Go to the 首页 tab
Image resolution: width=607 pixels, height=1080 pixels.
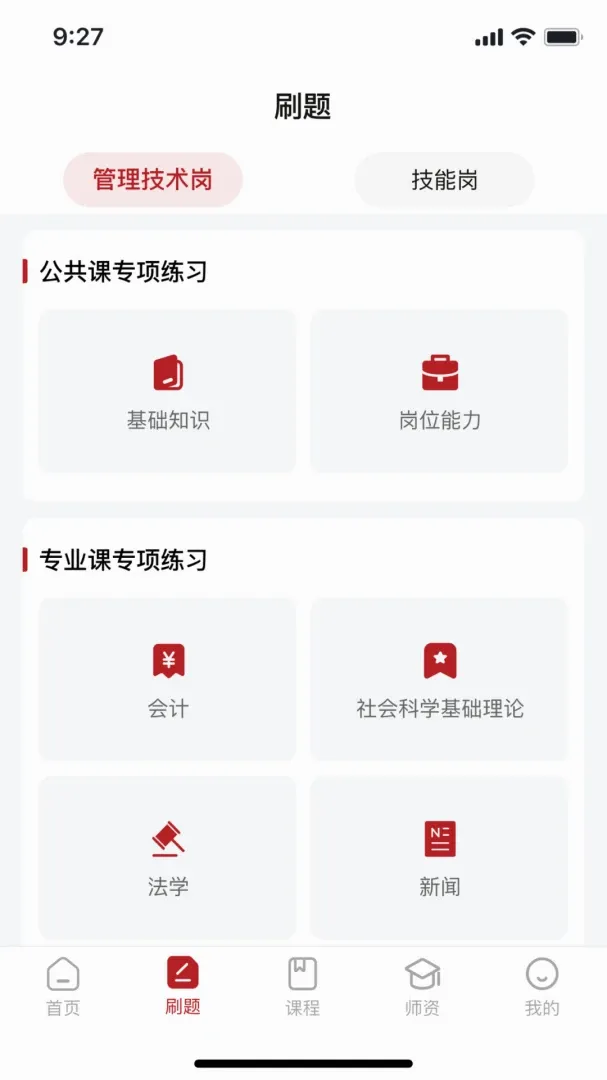[x=63, y=987]
